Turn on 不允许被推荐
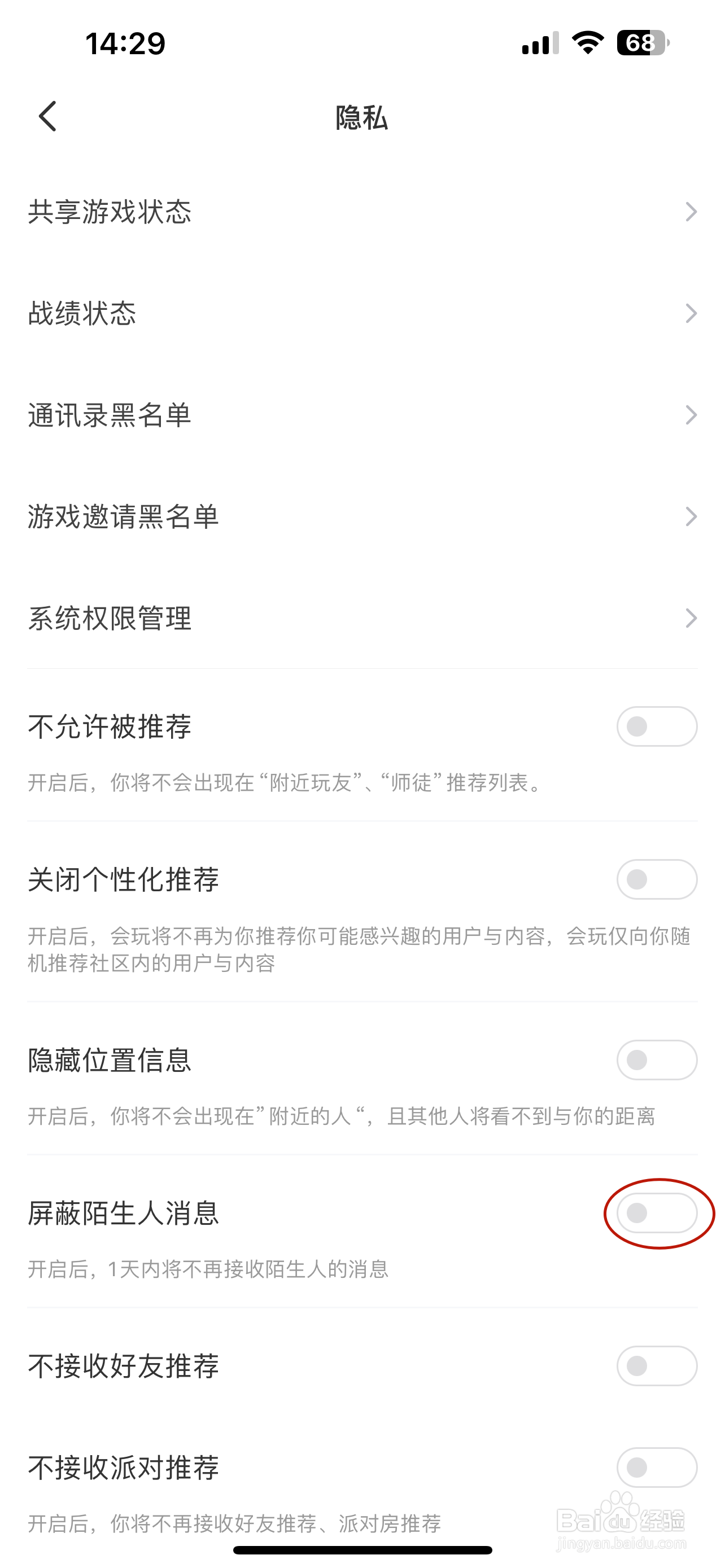The height and width of the screenshot is (1568, 725). click(656, 727)
